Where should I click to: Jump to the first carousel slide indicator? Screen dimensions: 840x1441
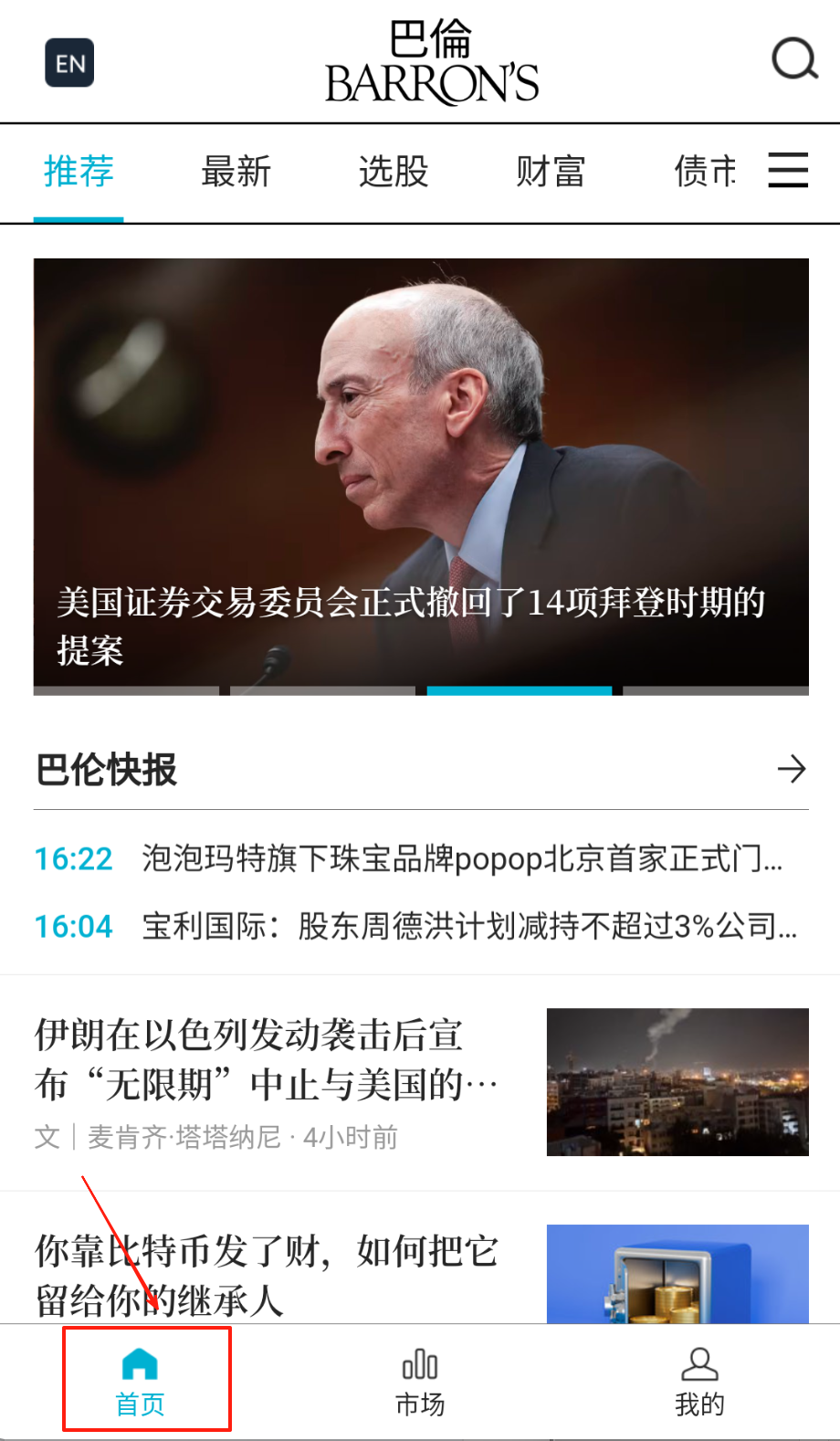tap(126, 690)
